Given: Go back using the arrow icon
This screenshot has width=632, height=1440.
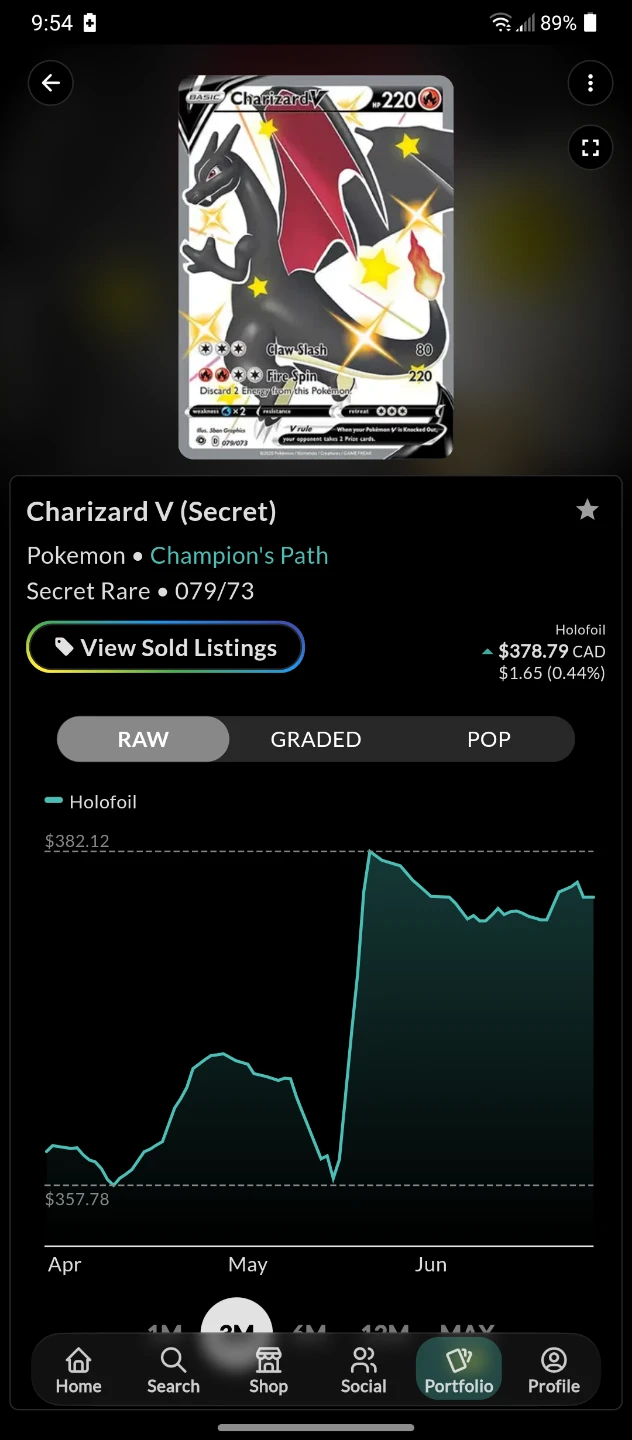Looking at the screenshot, I should pos(51,83).
